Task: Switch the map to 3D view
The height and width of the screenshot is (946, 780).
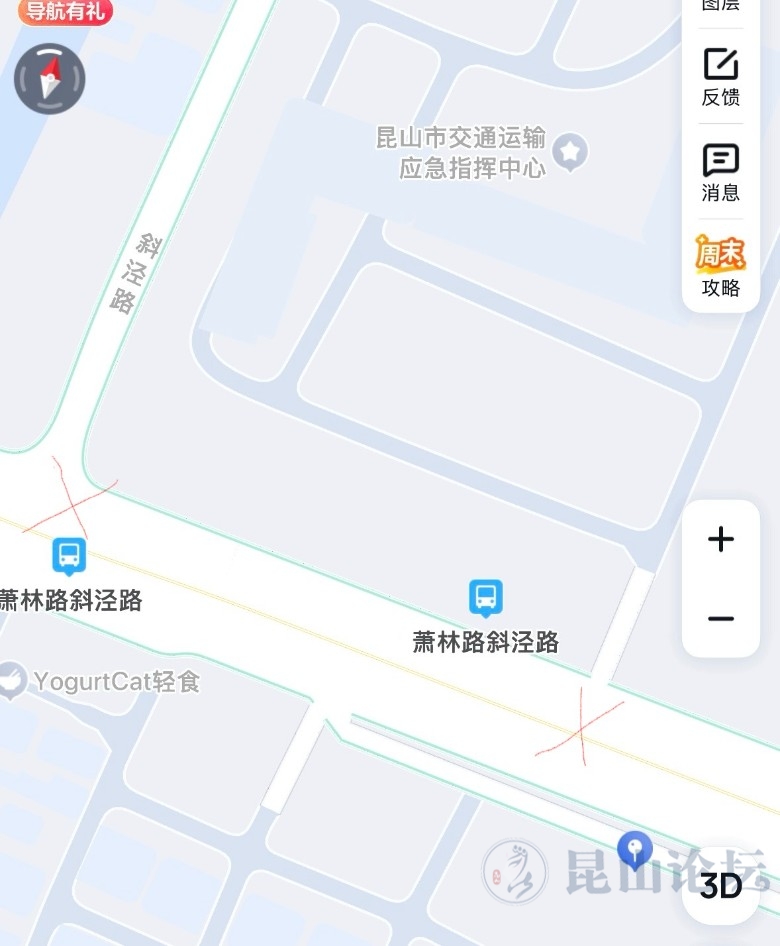Action: (x=721, y=886)
